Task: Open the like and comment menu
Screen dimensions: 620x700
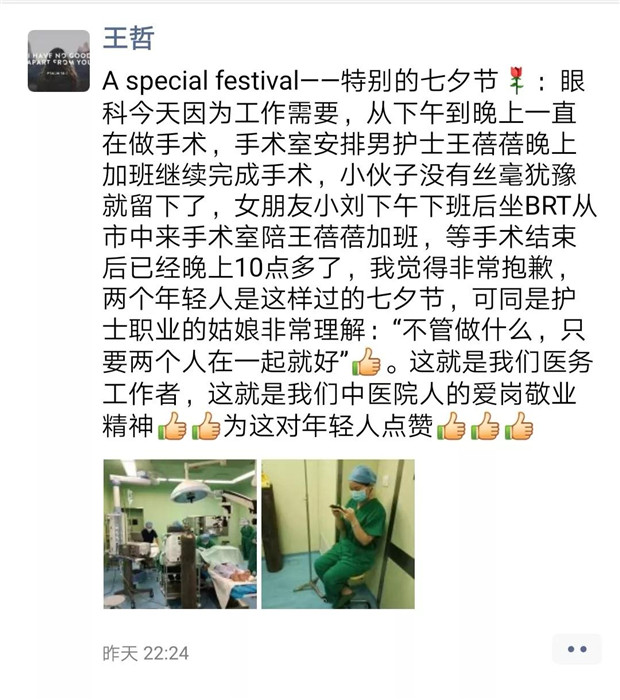Action: pos(576,649)
